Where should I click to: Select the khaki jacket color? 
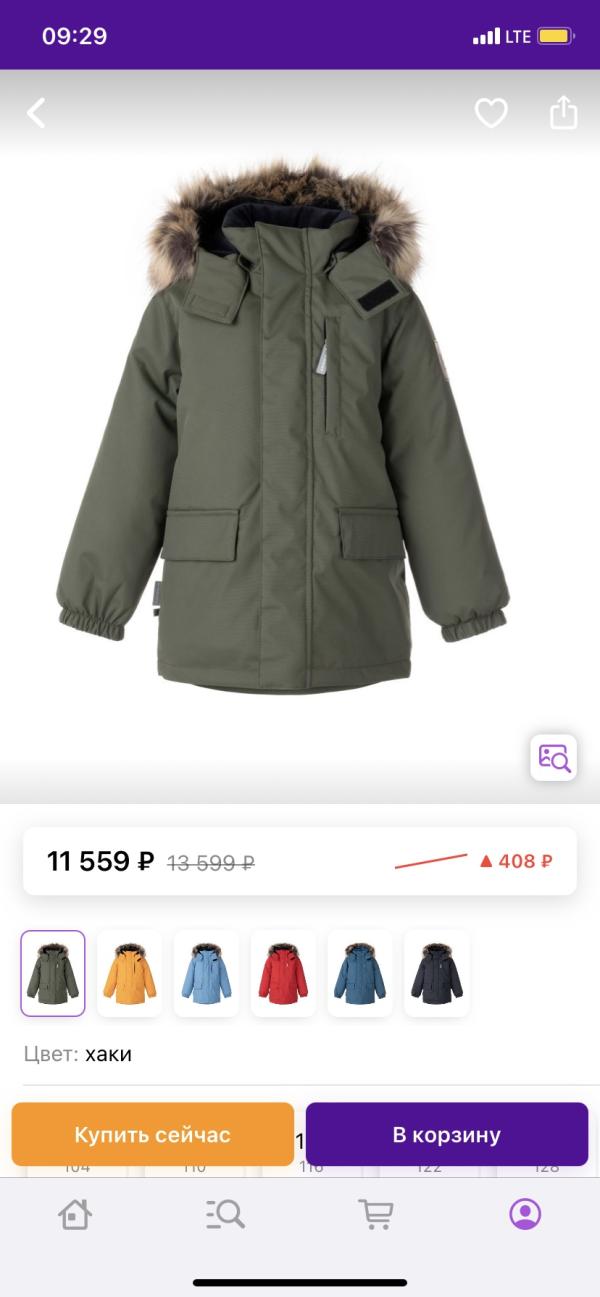53,973
